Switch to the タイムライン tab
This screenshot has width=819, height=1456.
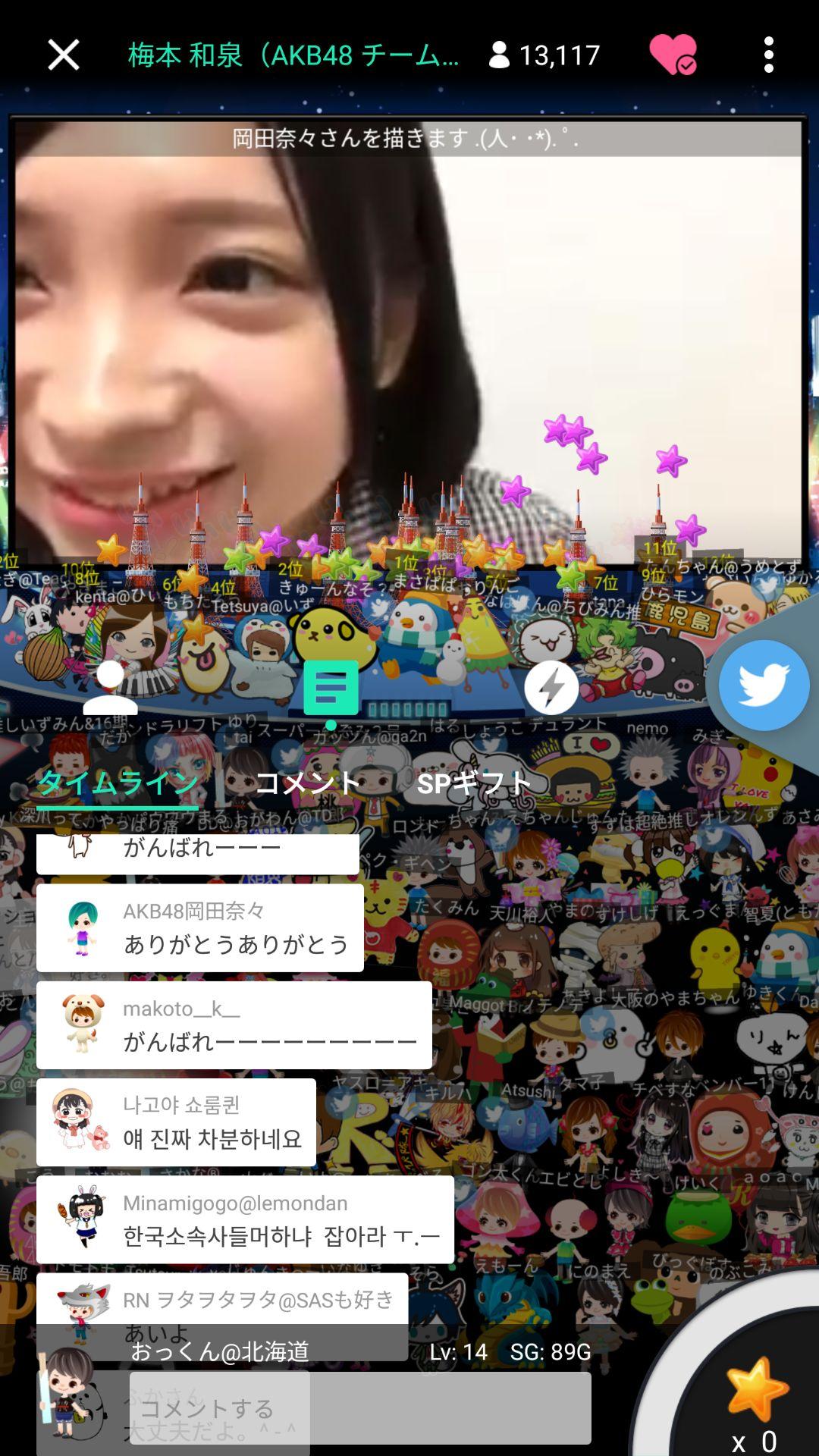[x=118, y=783]
